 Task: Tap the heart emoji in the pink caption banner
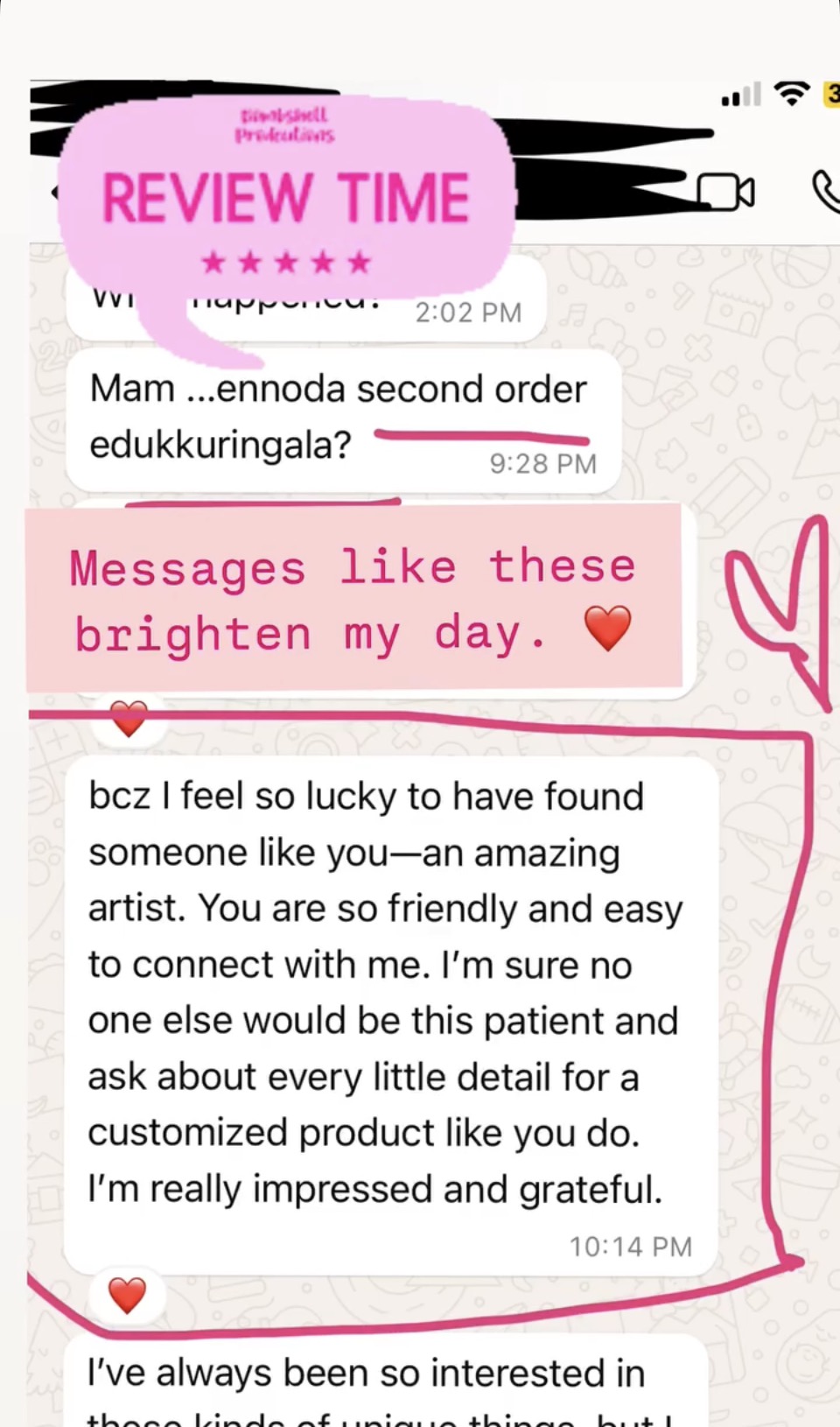[x=610, y=627]
